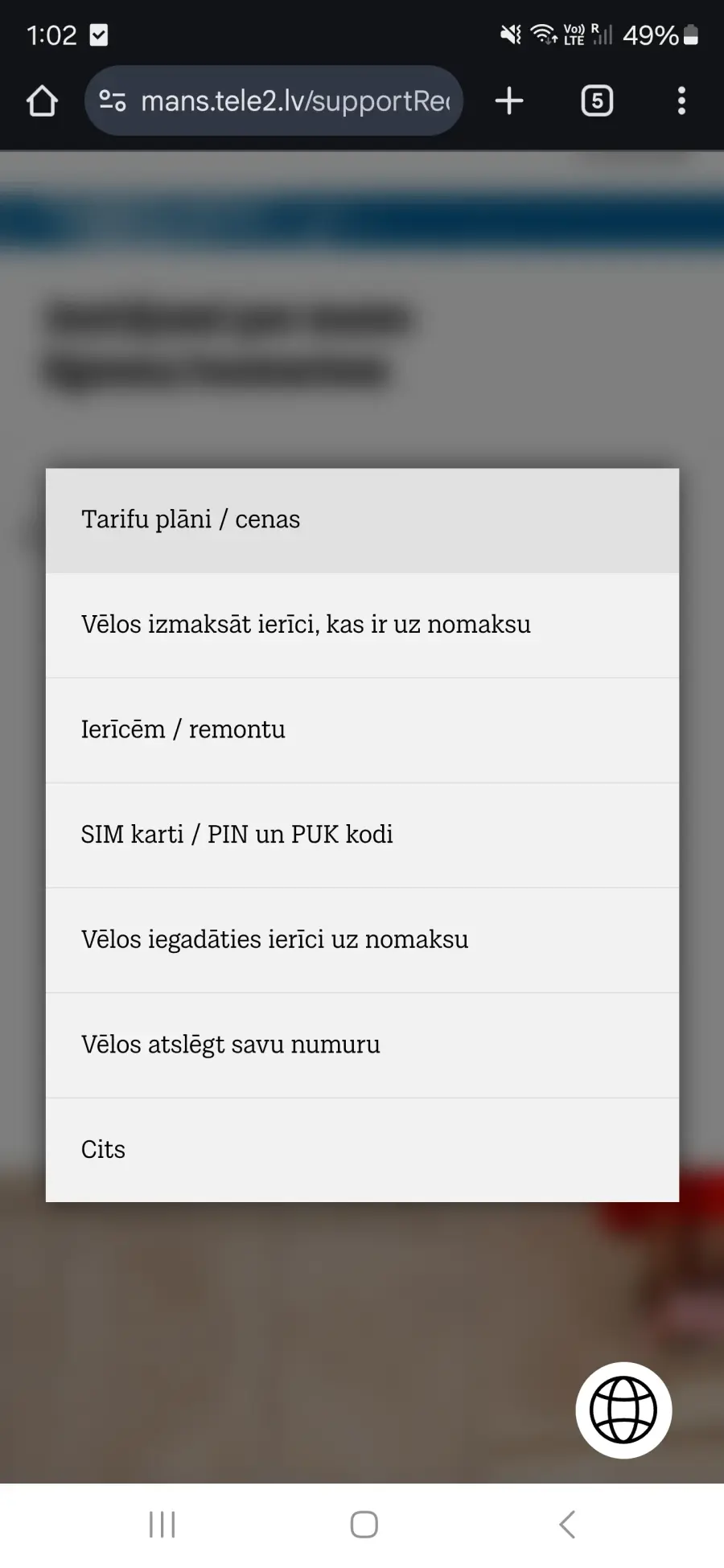Select 'Vēlos atslēgt savu numuru'
Viewport: 724px width, 1568px height.
[x=362, y=1045]
